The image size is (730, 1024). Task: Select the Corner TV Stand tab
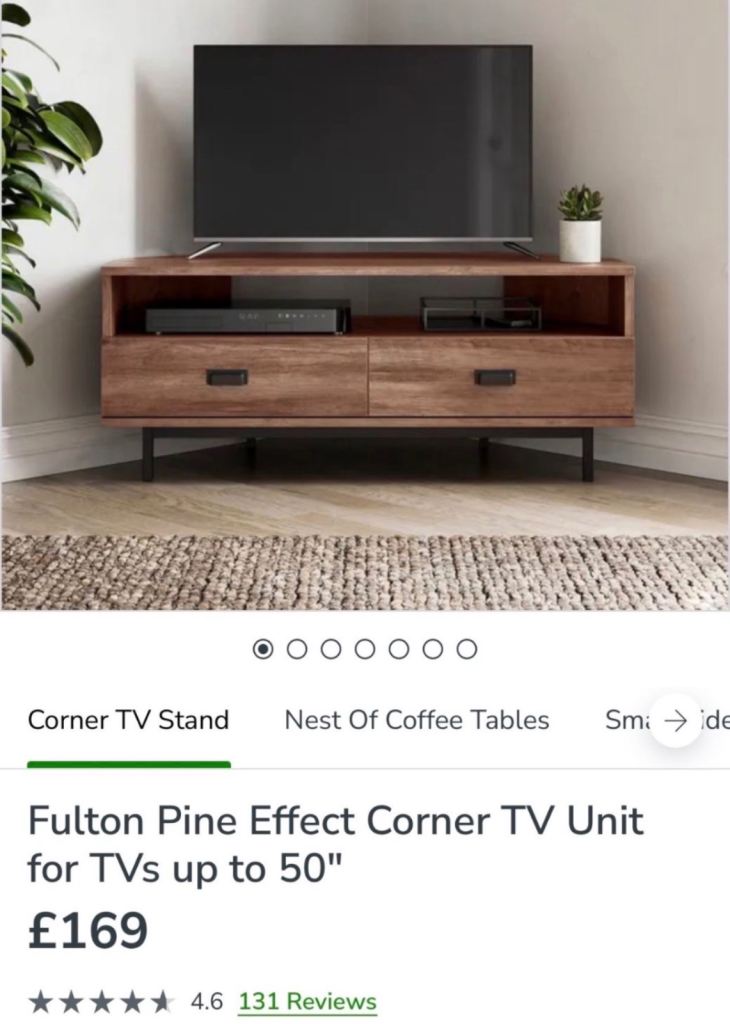coord(128,720)
